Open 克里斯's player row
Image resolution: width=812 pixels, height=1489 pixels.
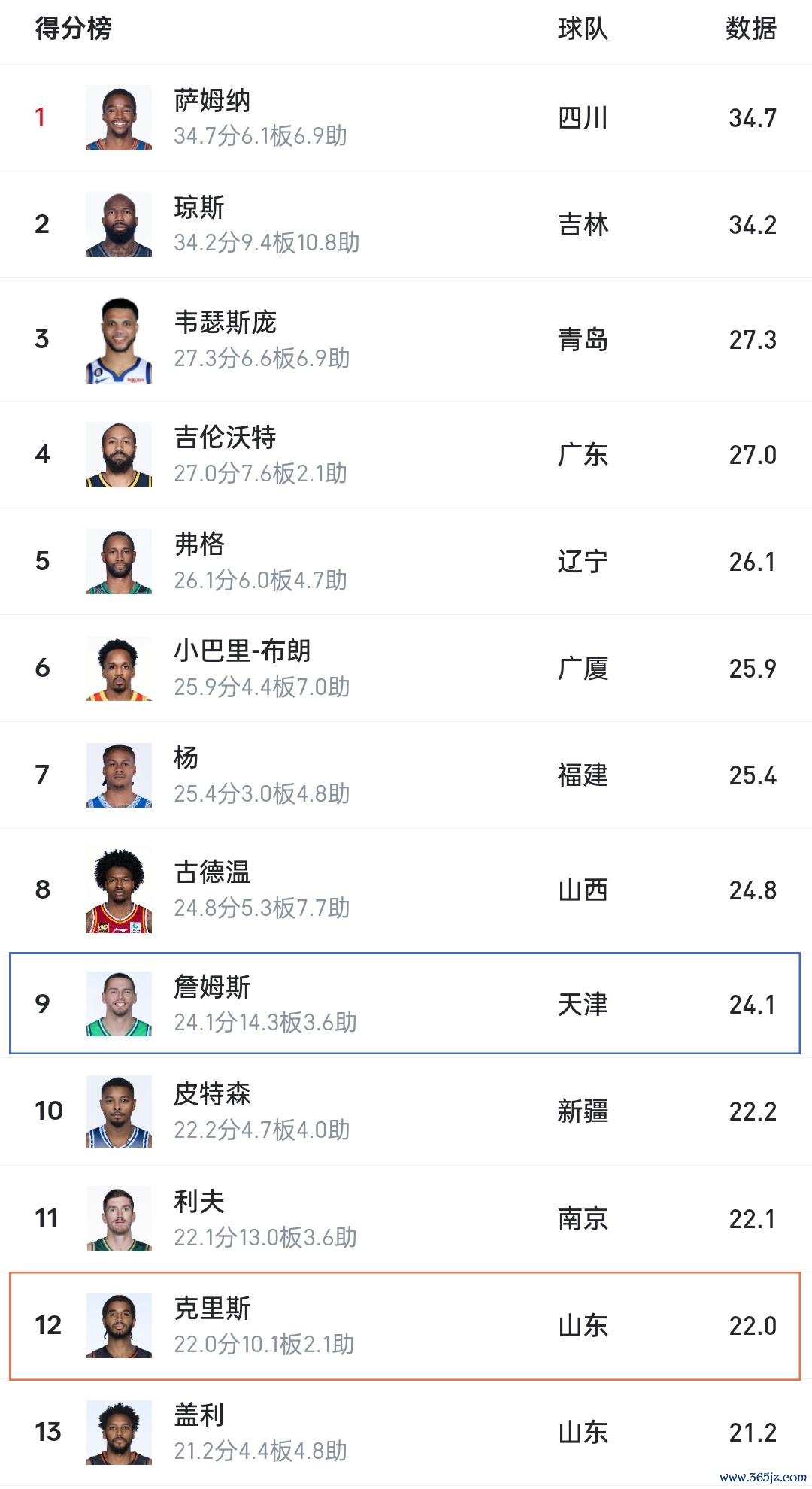[x=404, y=1326]
